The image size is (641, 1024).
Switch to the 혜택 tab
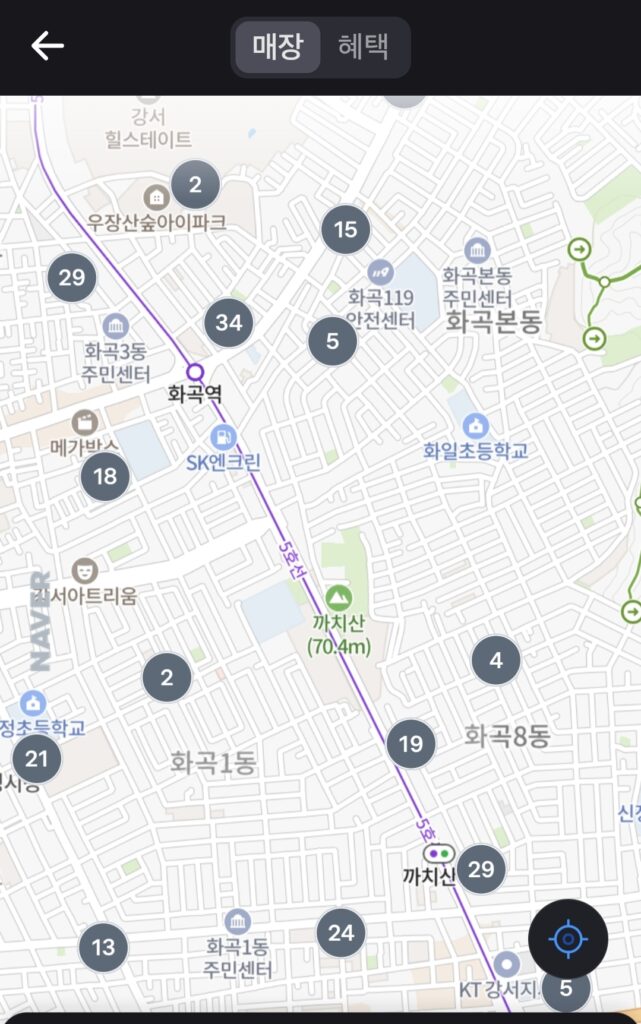tap(363, 47)
